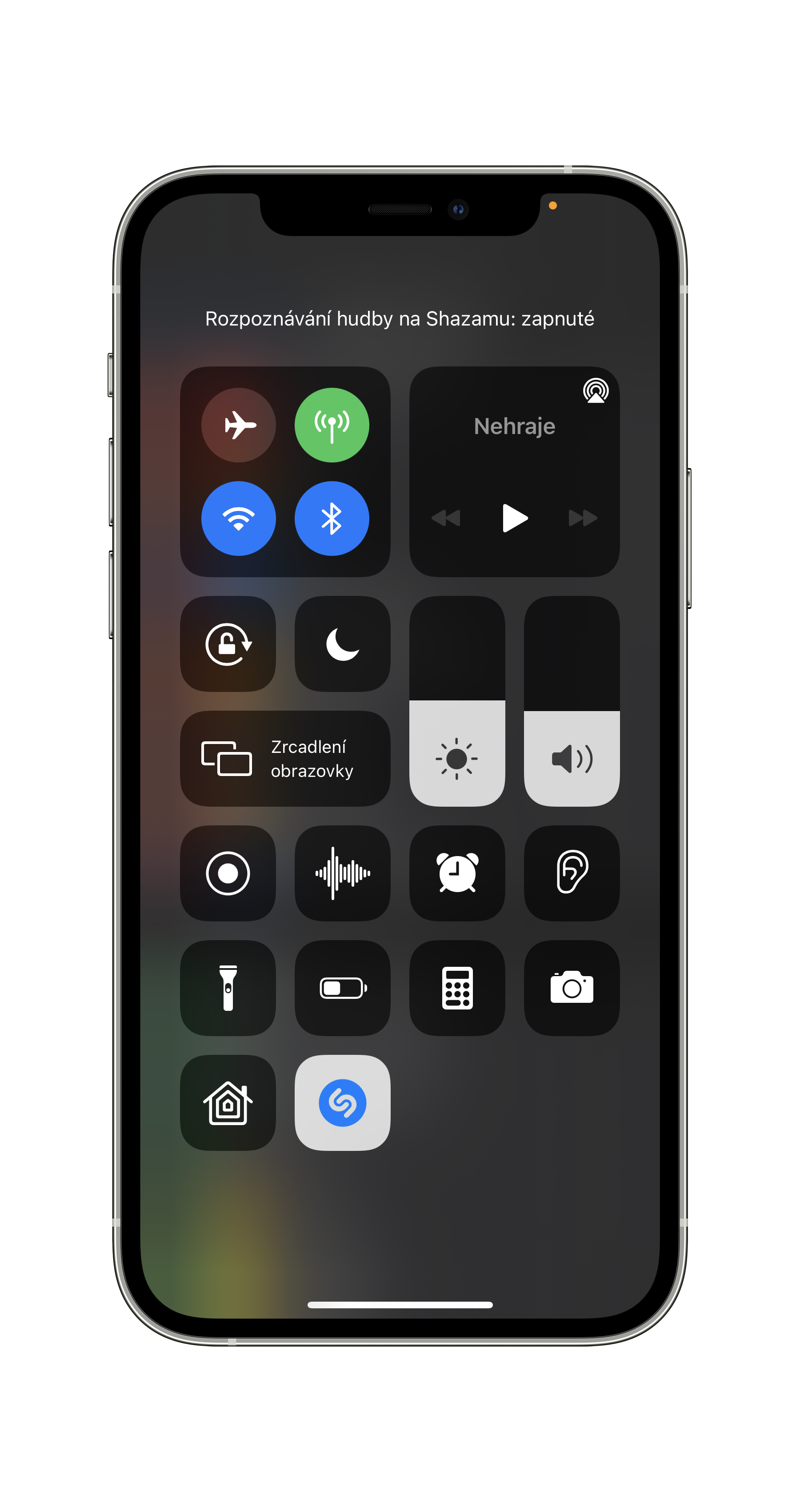Turn off Shazam music recognition
Image resolution: width=800 pixels, height=1512 pixels.
343,1102
